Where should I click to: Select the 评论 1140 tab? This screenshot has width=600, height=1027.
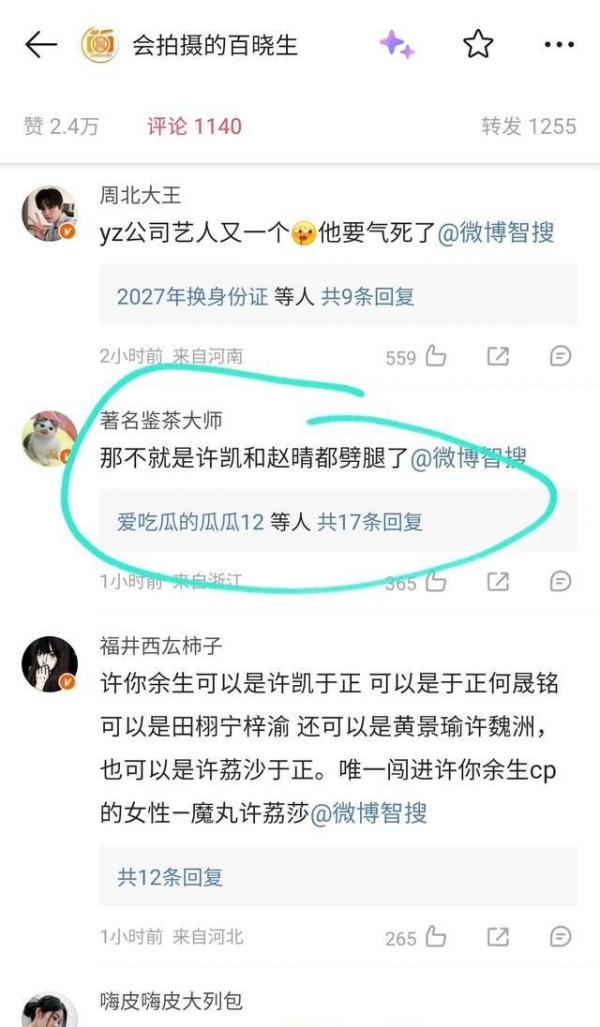click(194, 126)
